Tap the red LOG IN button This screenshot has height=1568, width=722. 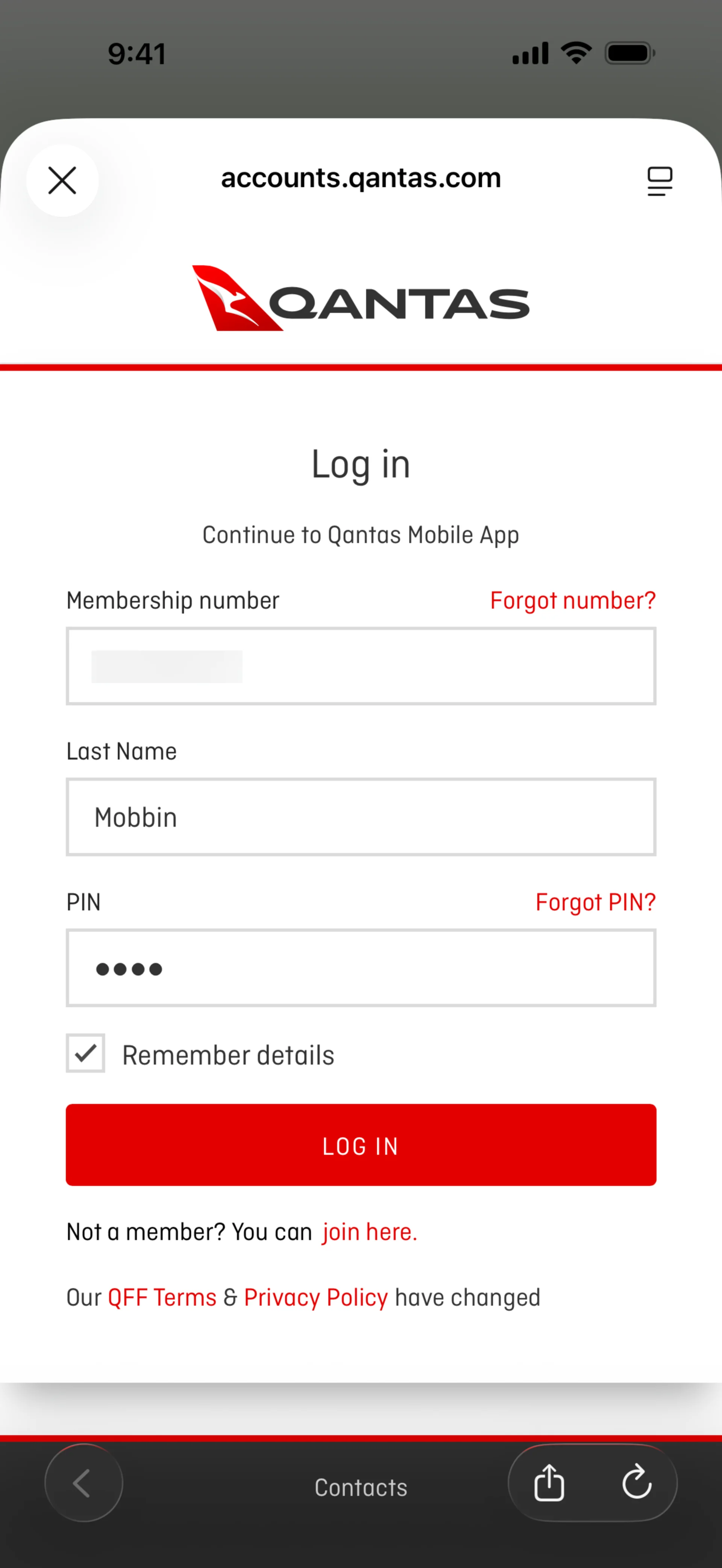(360, 1145)
